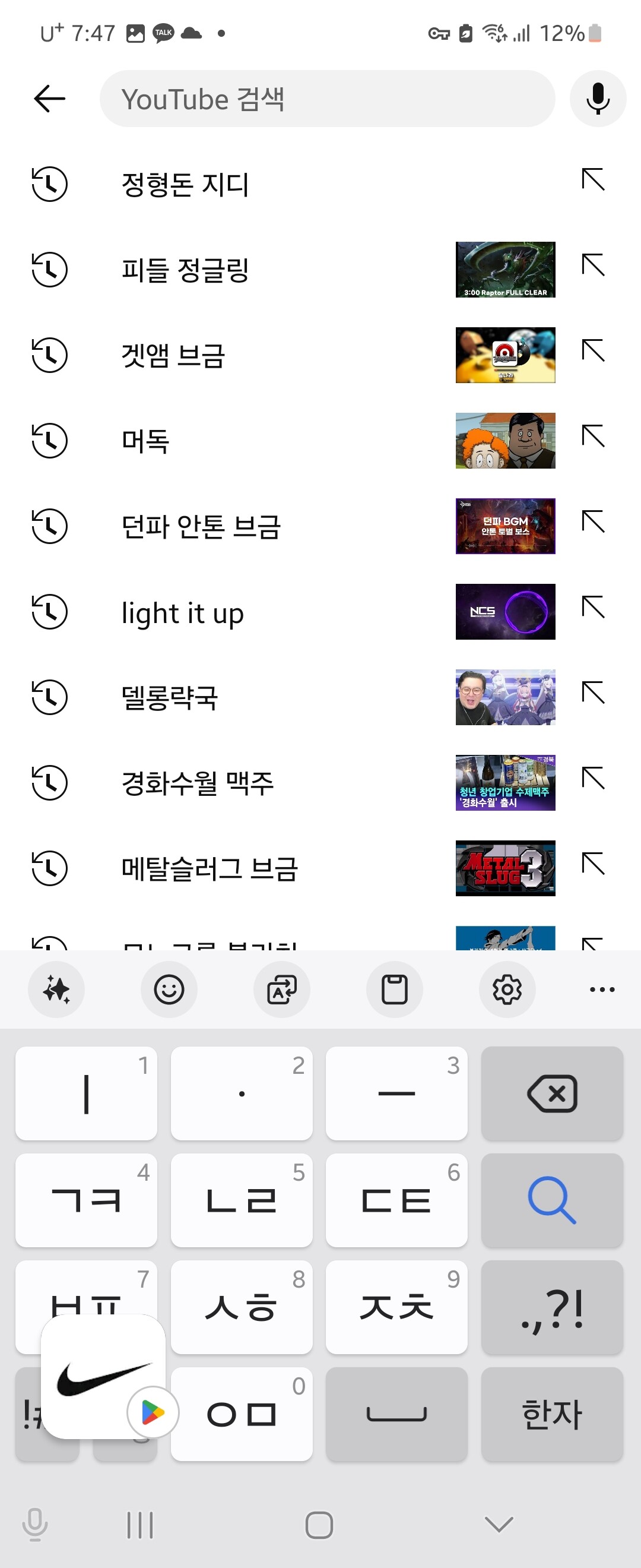Show more keyboard toolbar options

601,989
